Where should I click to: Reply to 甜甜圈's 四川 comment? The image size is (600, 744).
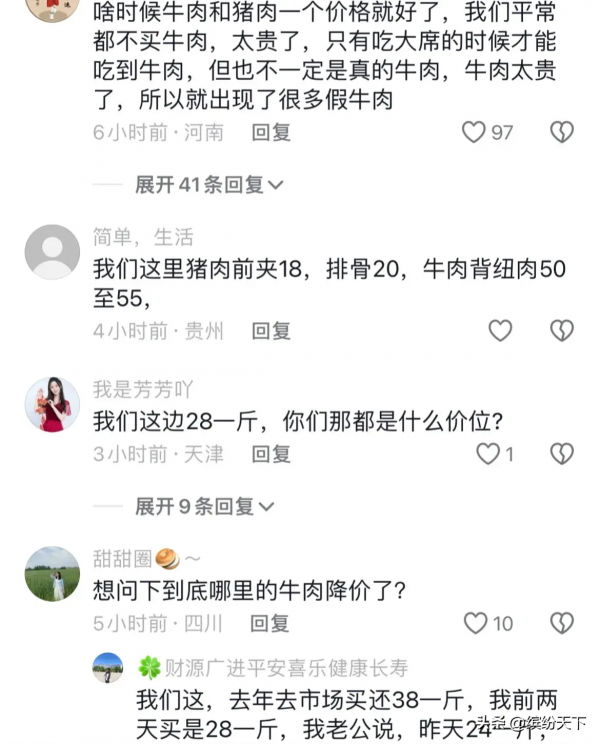point(271,624)
